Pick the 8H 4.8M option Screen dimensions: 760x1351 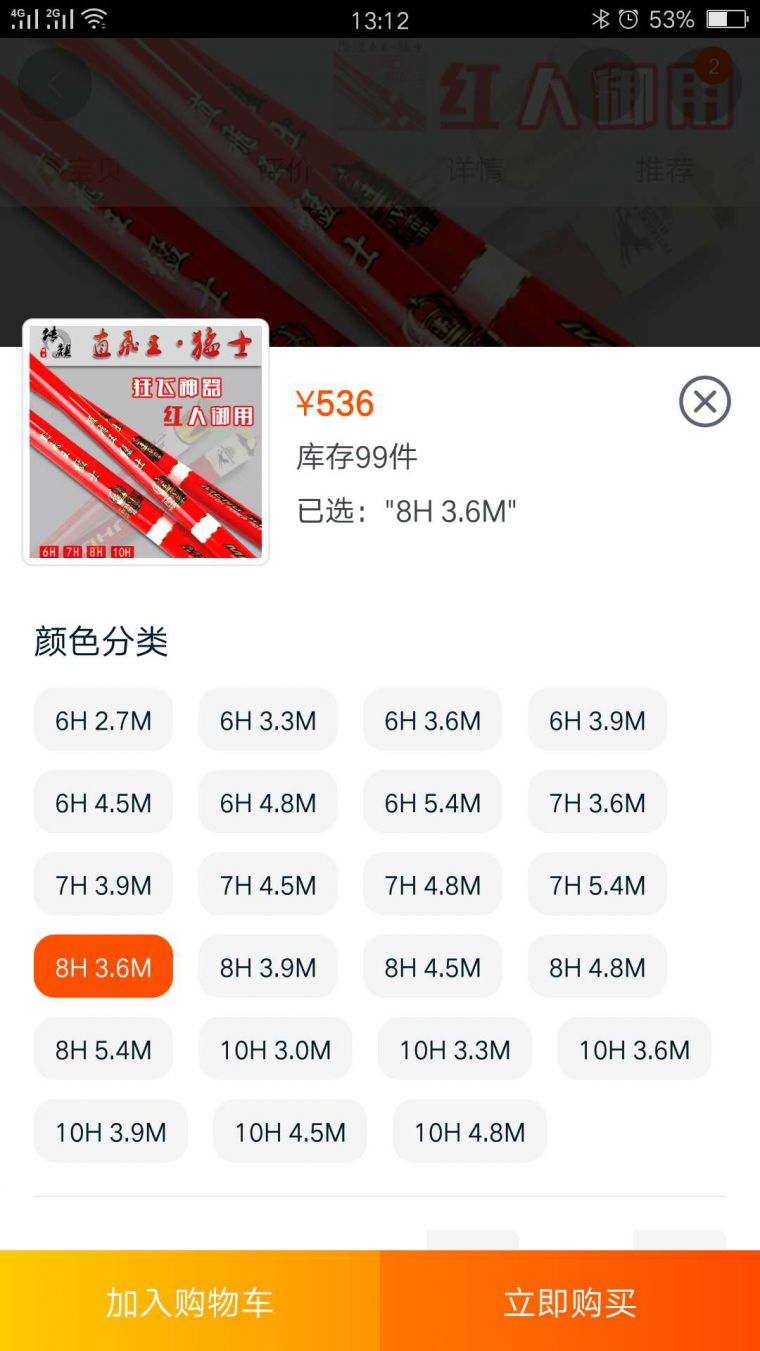tap(597, 967)
